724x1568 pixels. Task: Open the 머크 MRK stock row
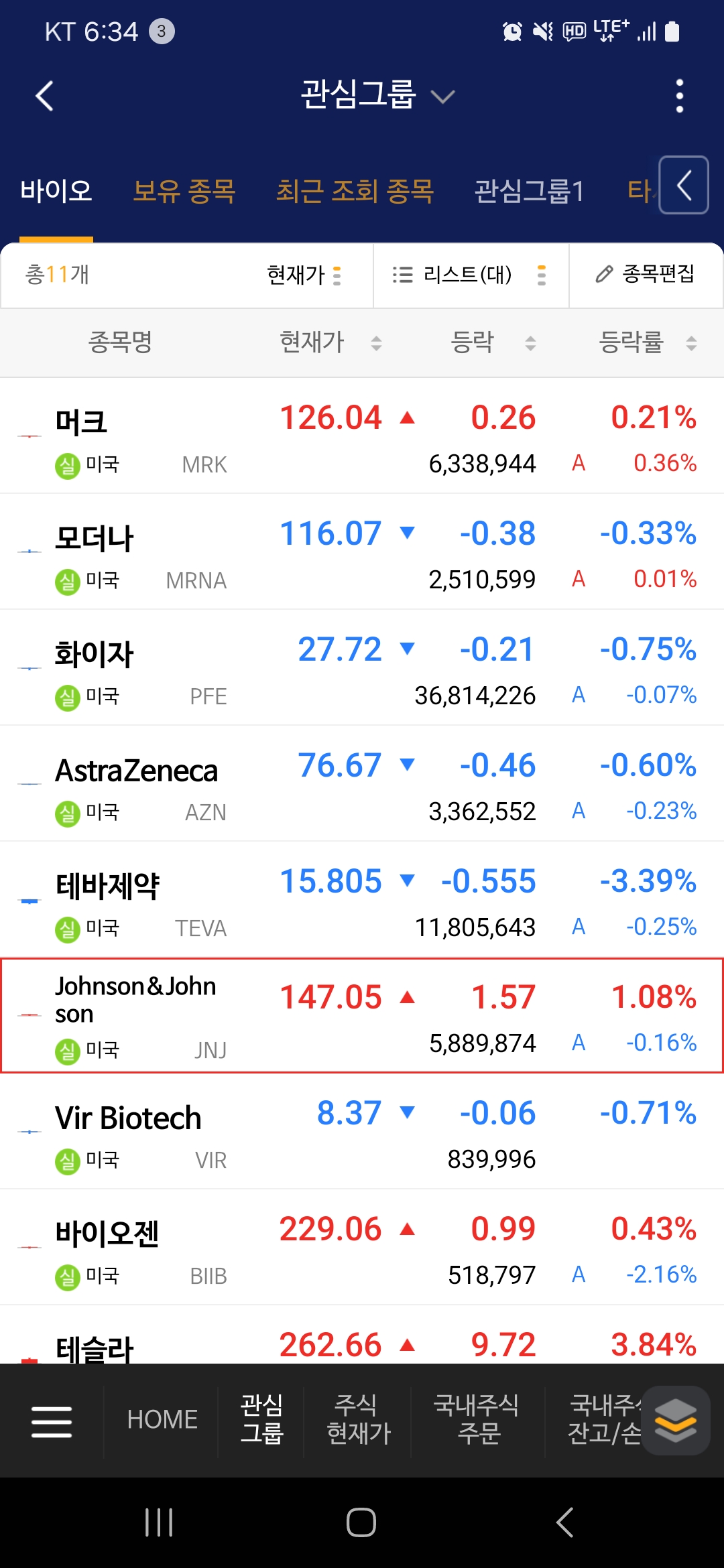(362, 436)
